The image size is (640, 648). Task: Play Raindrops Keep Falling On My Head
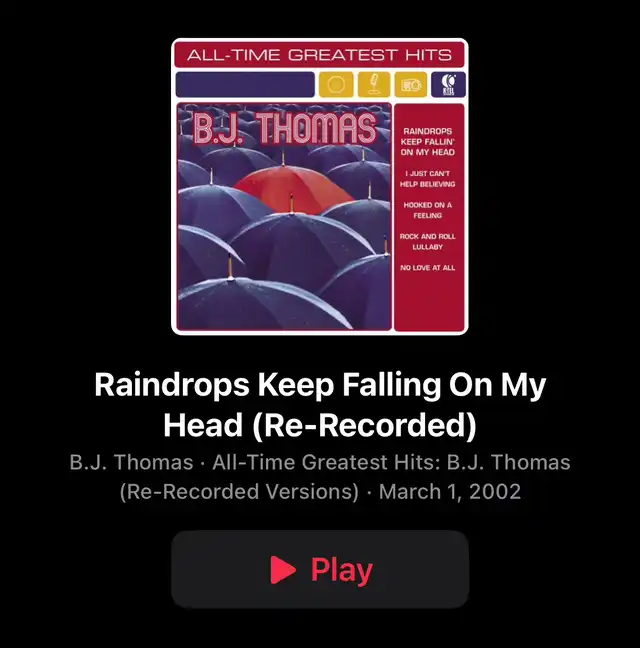tap(320, 569)
